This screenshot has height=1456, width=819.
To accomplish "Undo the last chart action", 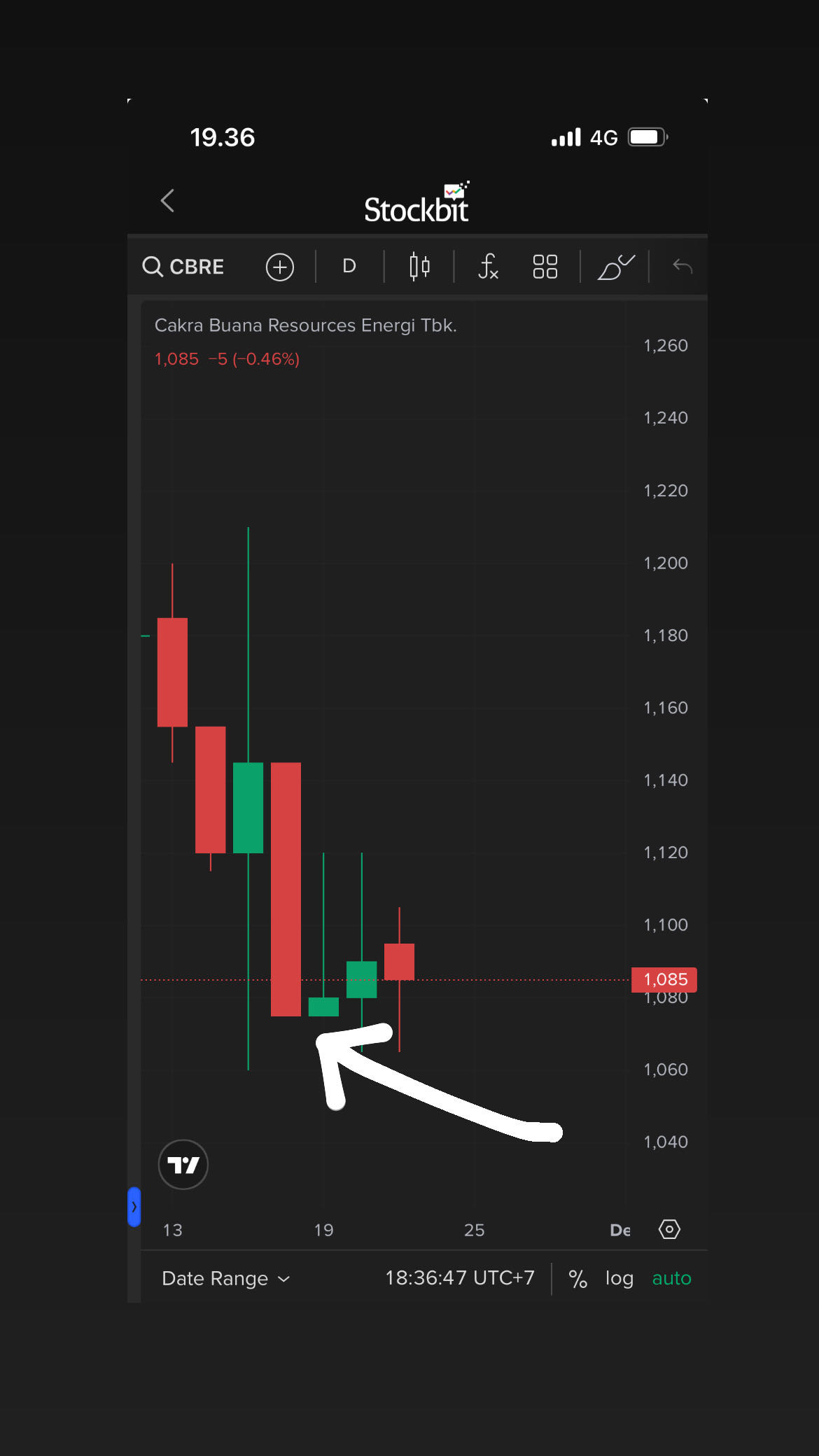I will [682, 267].
